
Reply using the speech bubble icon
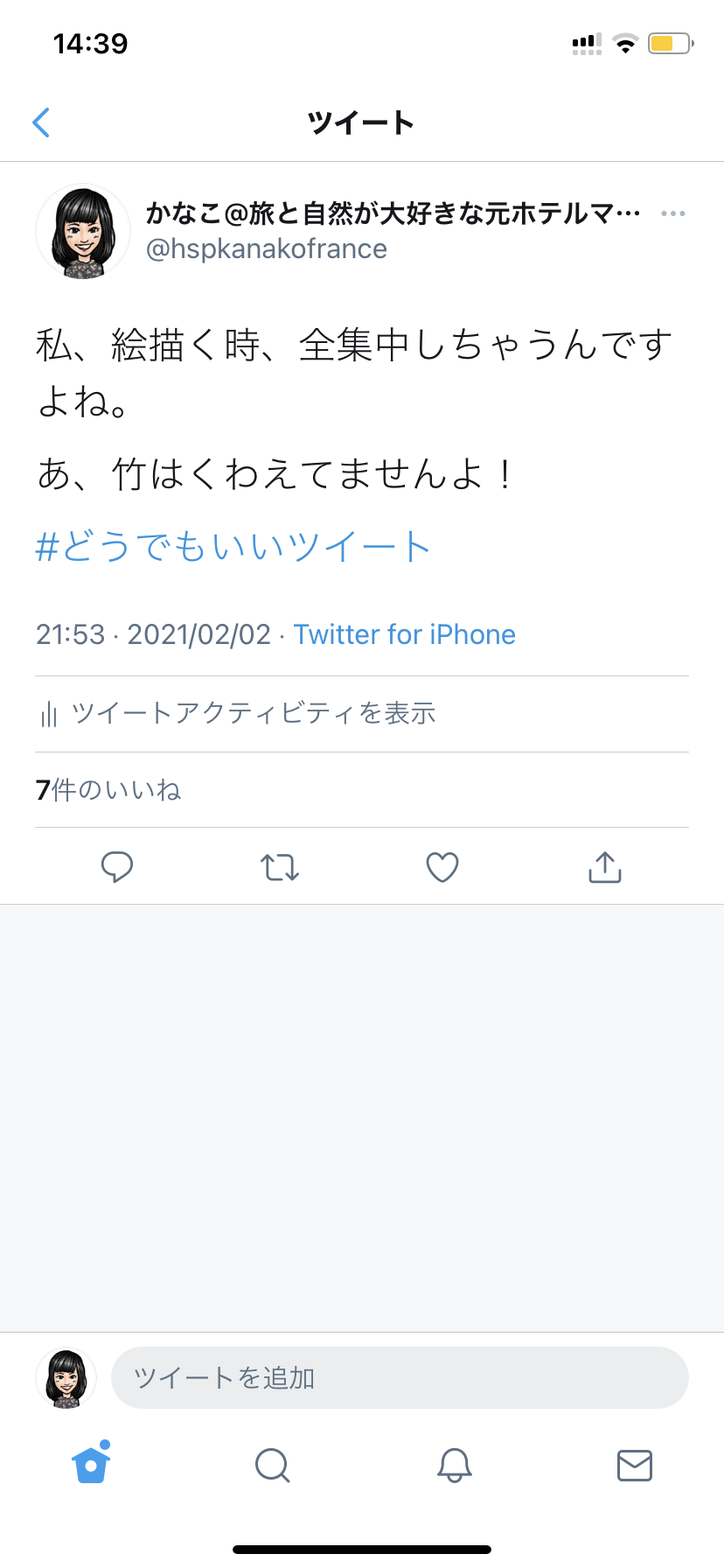click(117, 867)
